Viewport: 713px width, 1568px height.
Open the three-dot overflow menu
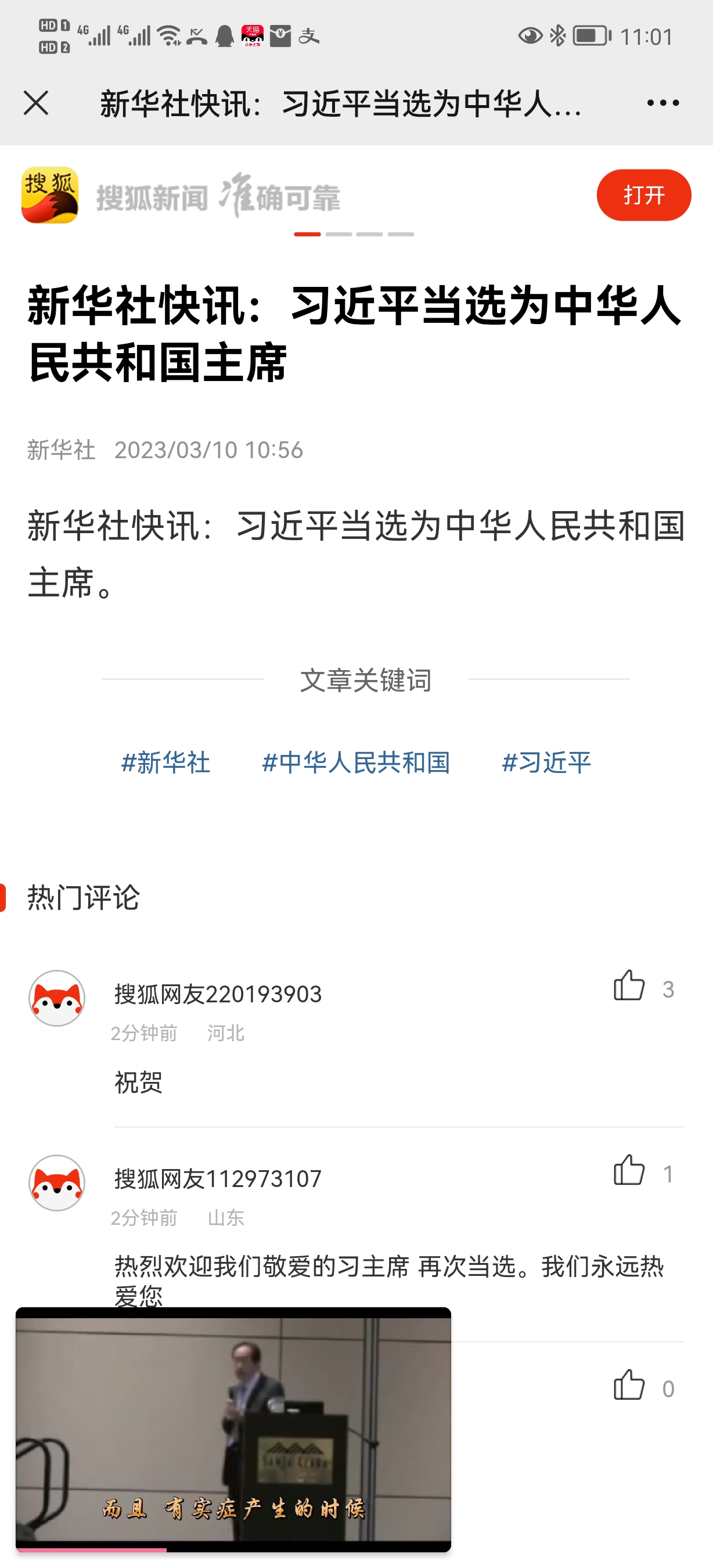(662, 103)
